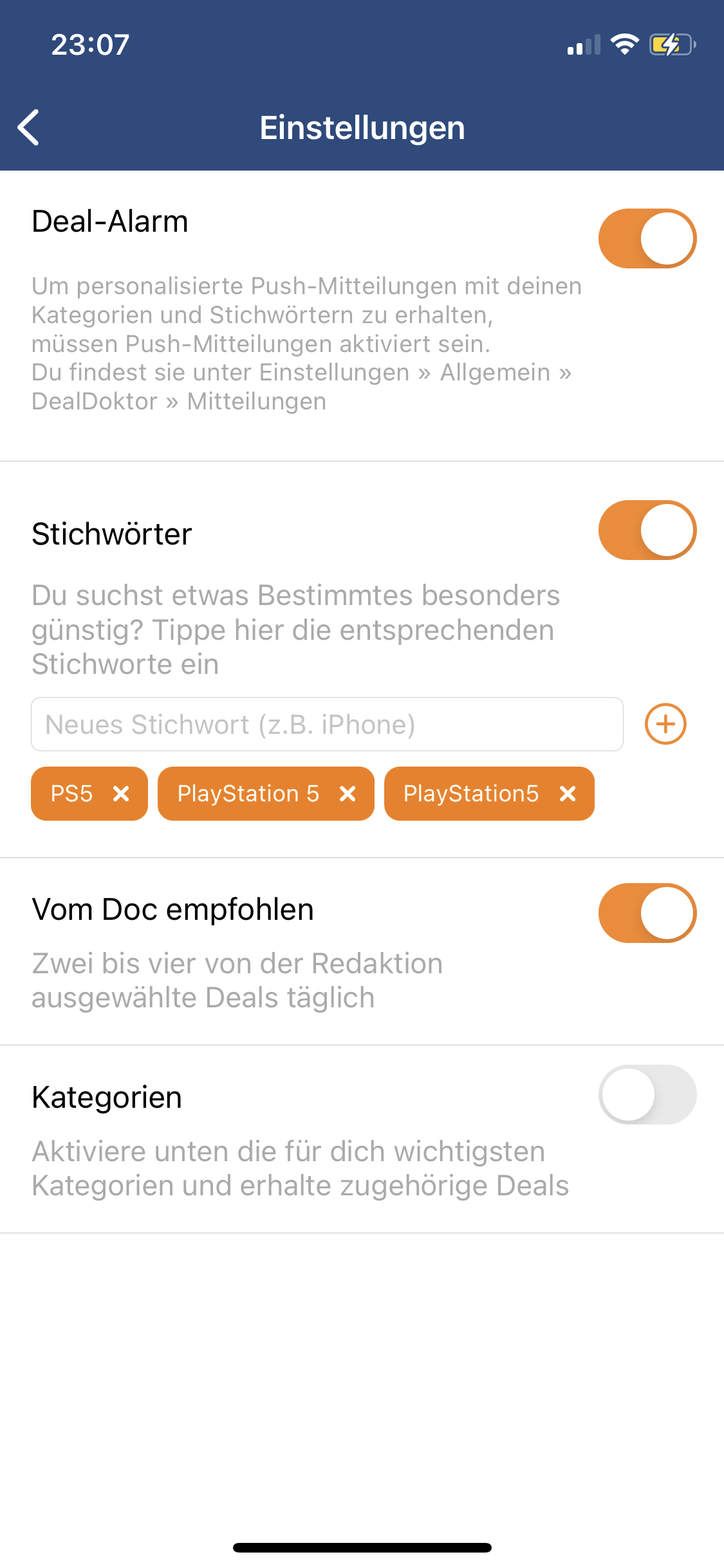
Task: Disable the Stichwörter toggle
Action: (647, 530)
